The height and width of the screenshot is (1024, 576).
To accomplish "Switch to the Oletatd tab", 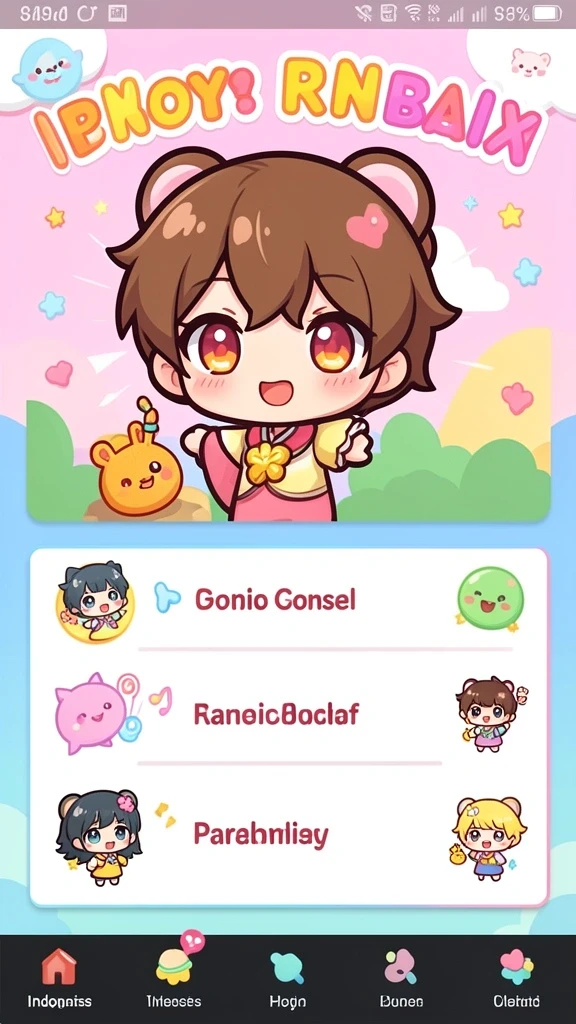I will click(516, 978).
